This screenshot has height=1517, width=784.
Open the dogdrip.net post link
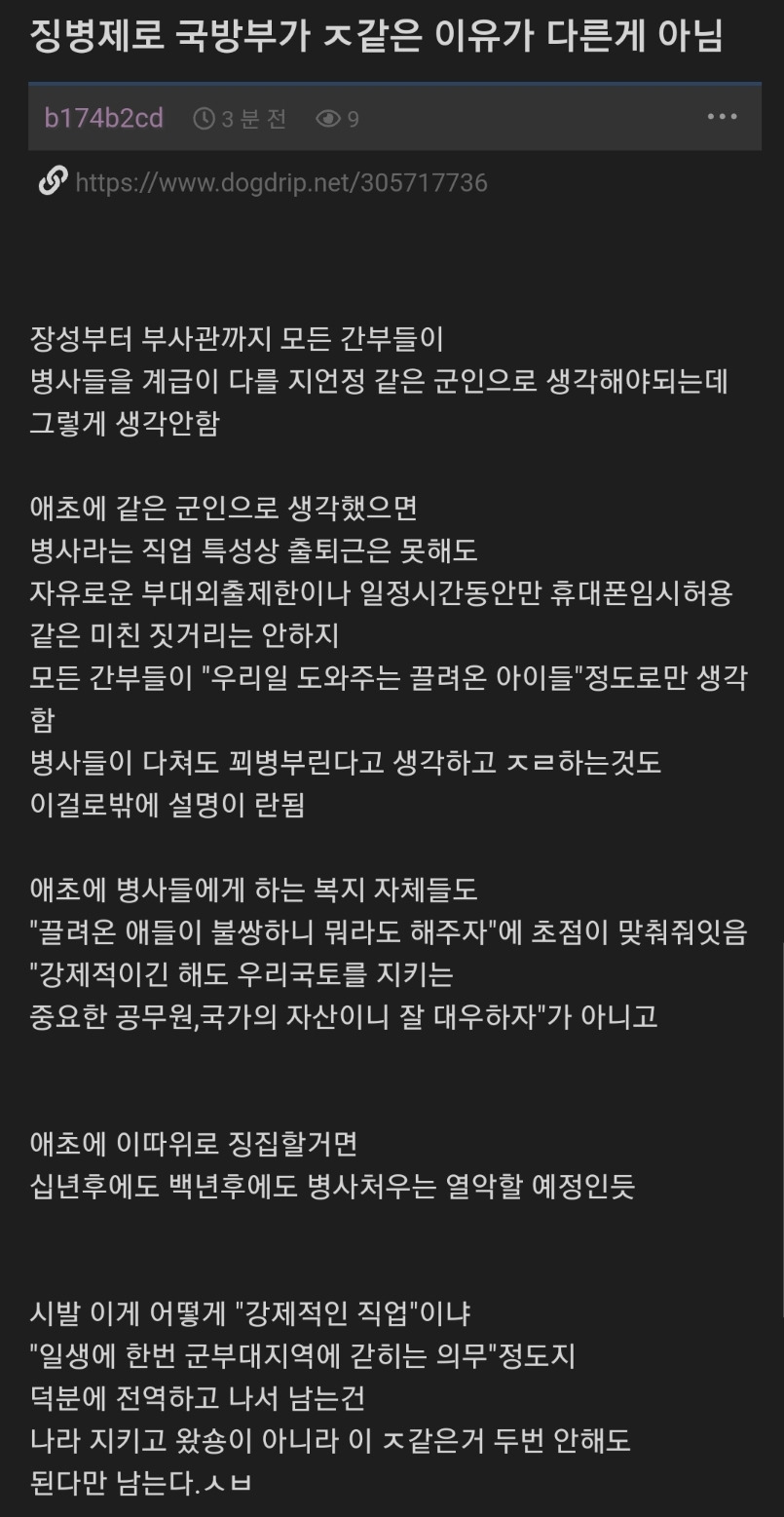click(x=281, y=182)
